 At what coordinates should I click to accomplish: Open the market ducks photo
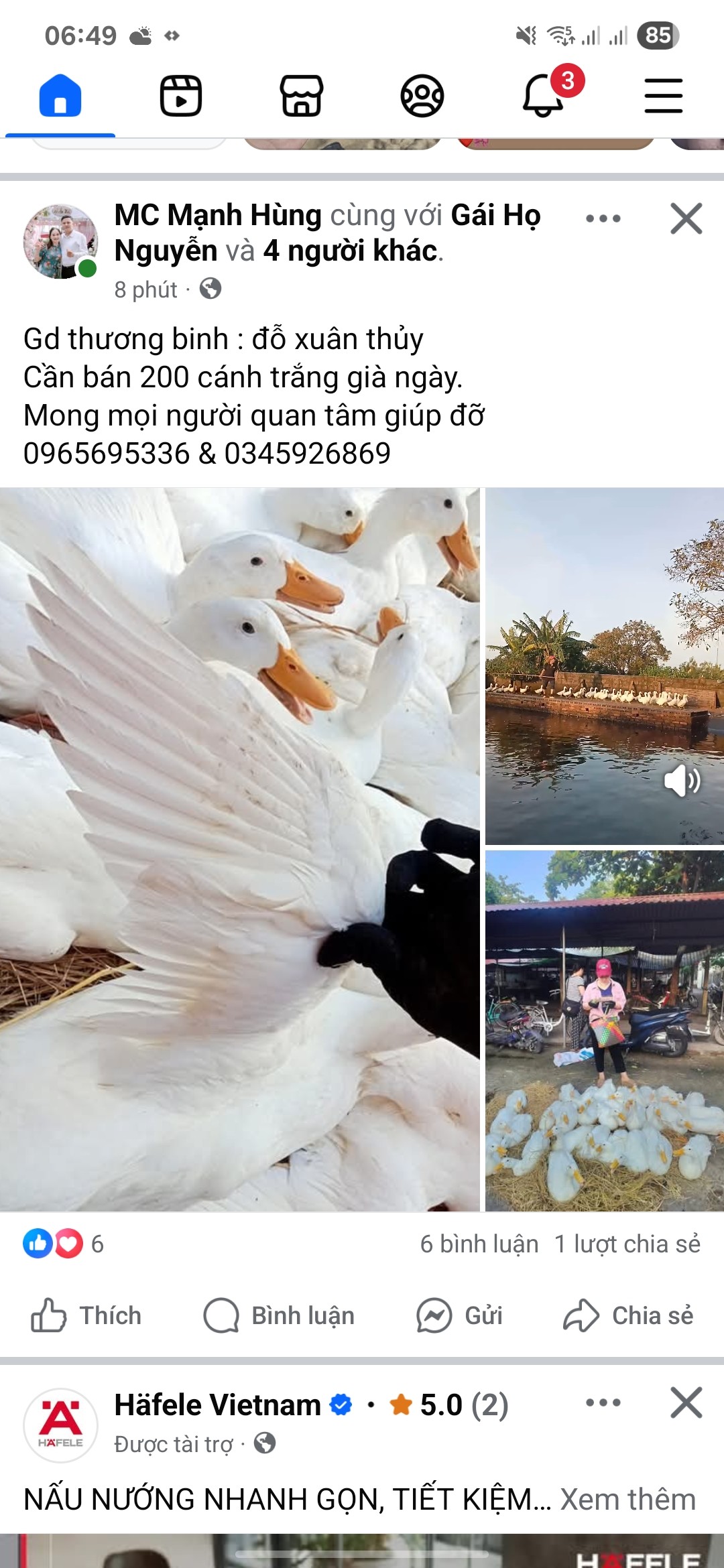click(x=605, y=1031)
